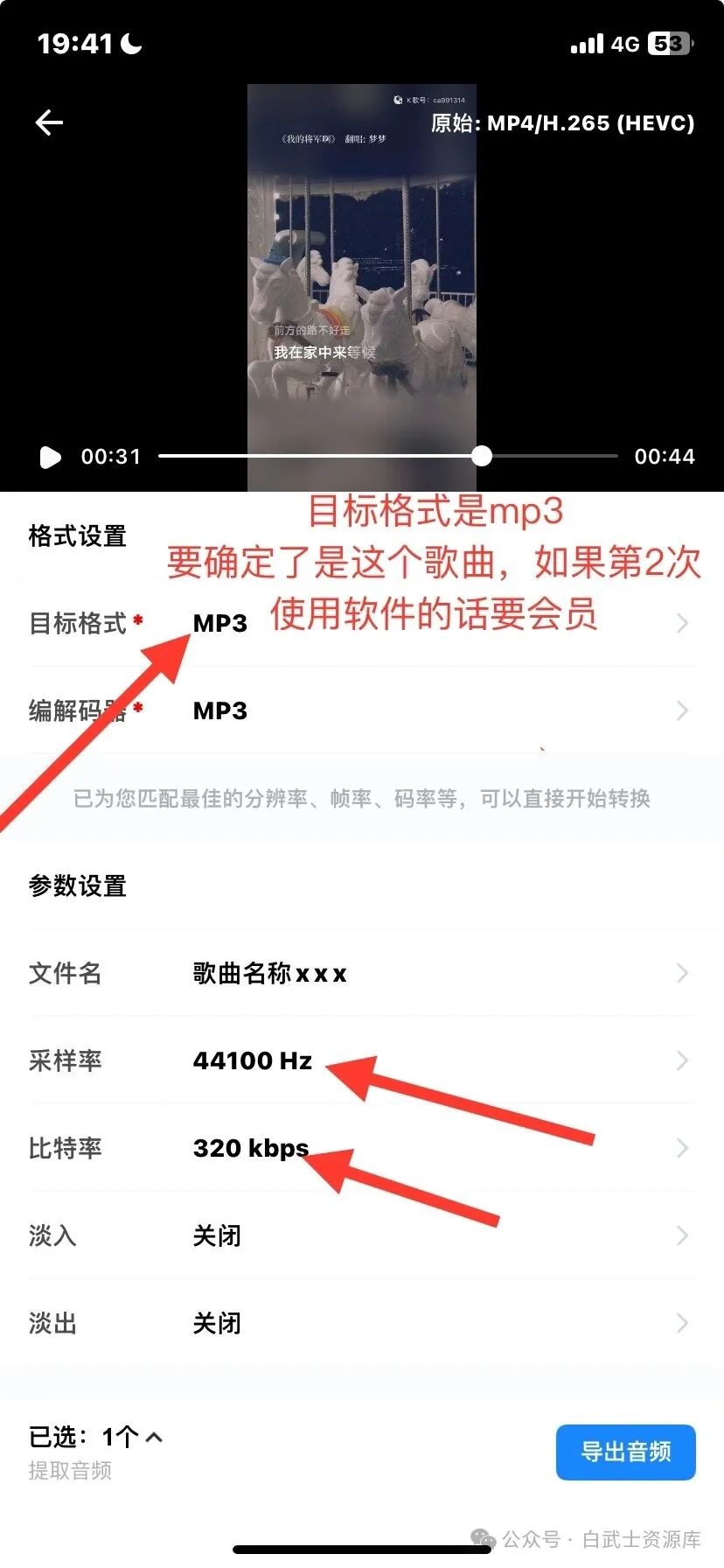This screenshot has width=724, height=1568.
Task: Tap the 导出音频 button
Action: coord(625,1452)
